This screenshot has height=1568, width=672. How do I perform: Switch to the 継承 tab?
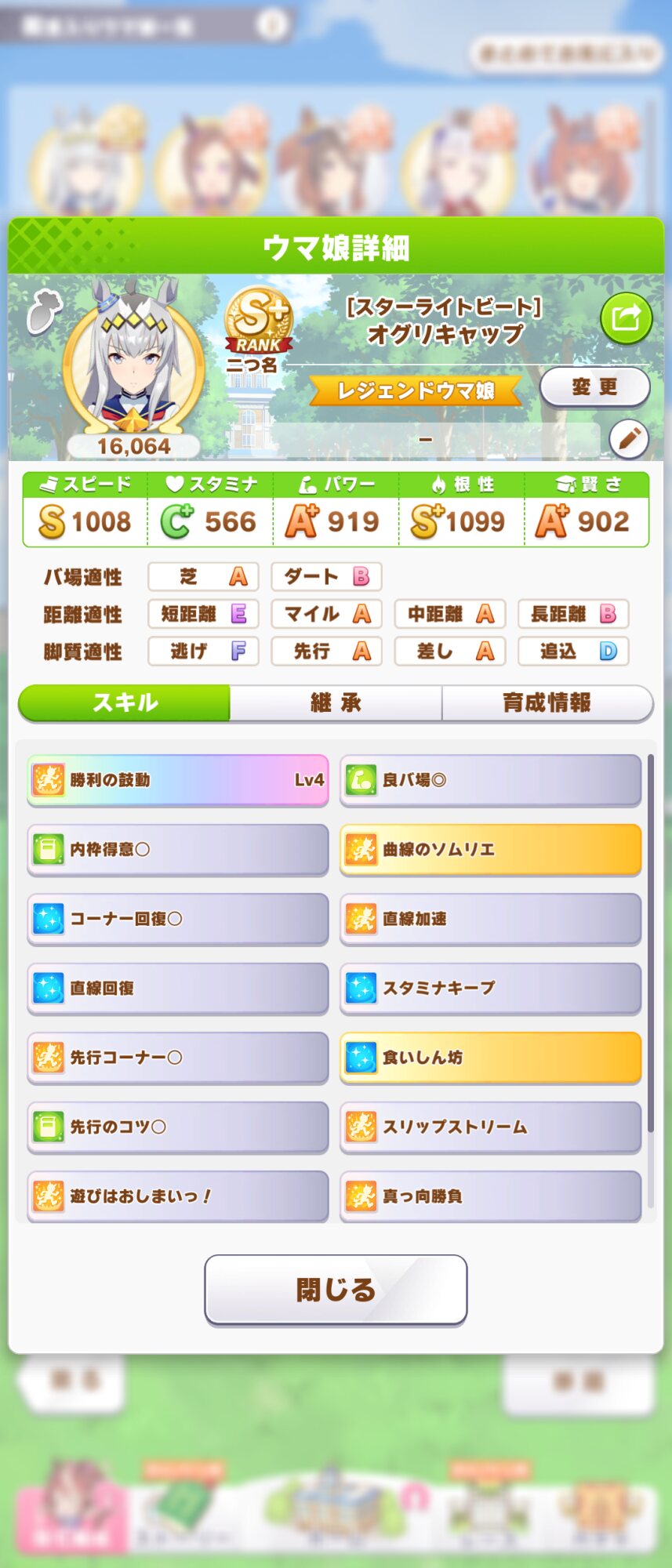336,702
